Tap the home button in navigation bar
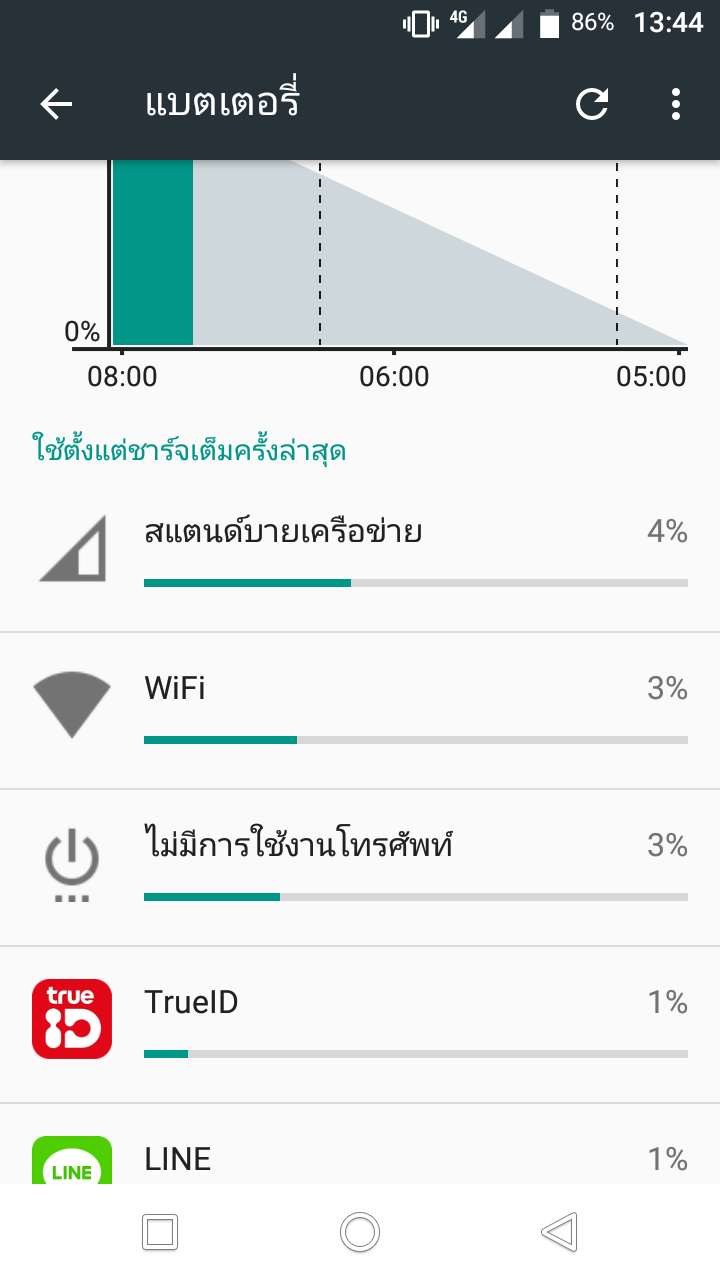Image resolution: width=720 pixels, height=1280 pixels. 360,1232
